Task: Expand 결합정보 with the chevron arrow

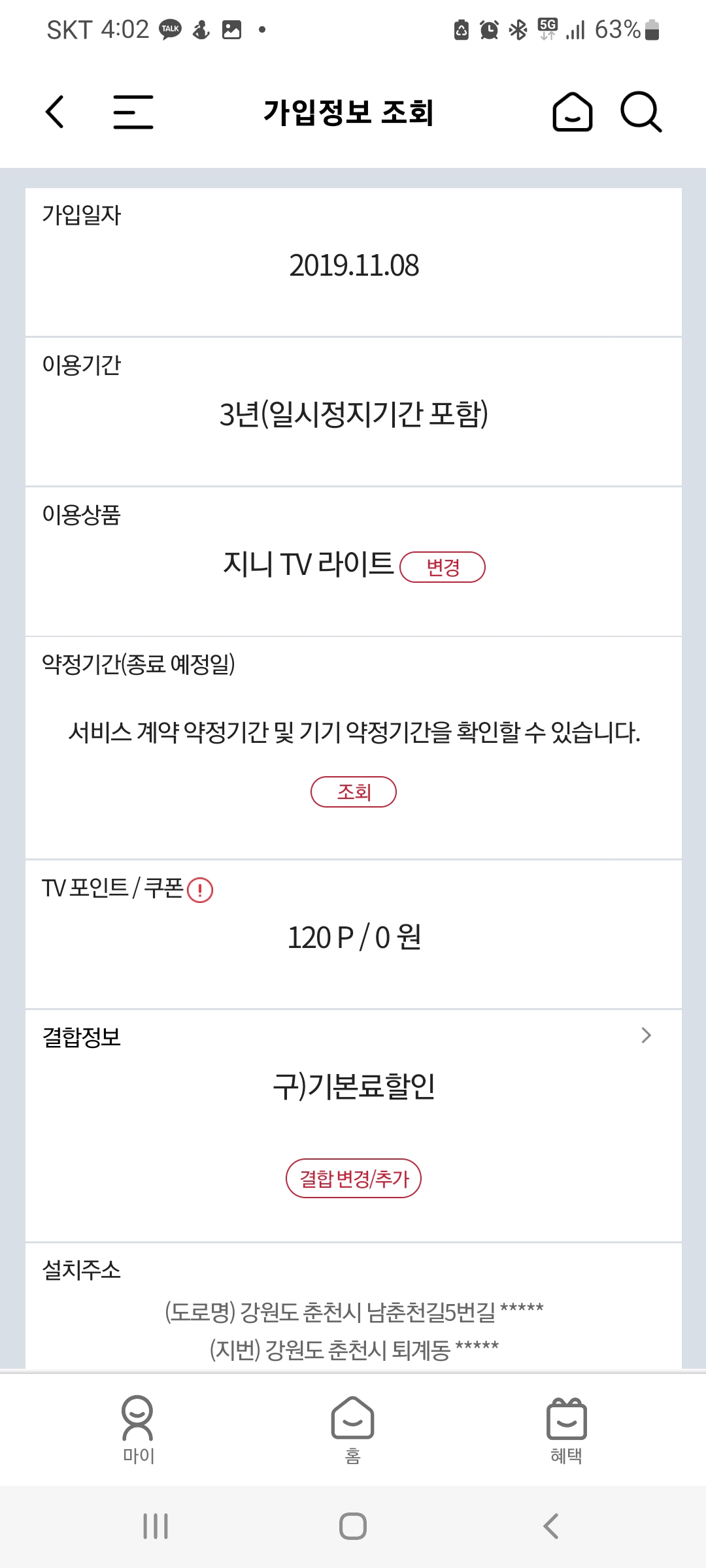Action: tap(646, 1036)
